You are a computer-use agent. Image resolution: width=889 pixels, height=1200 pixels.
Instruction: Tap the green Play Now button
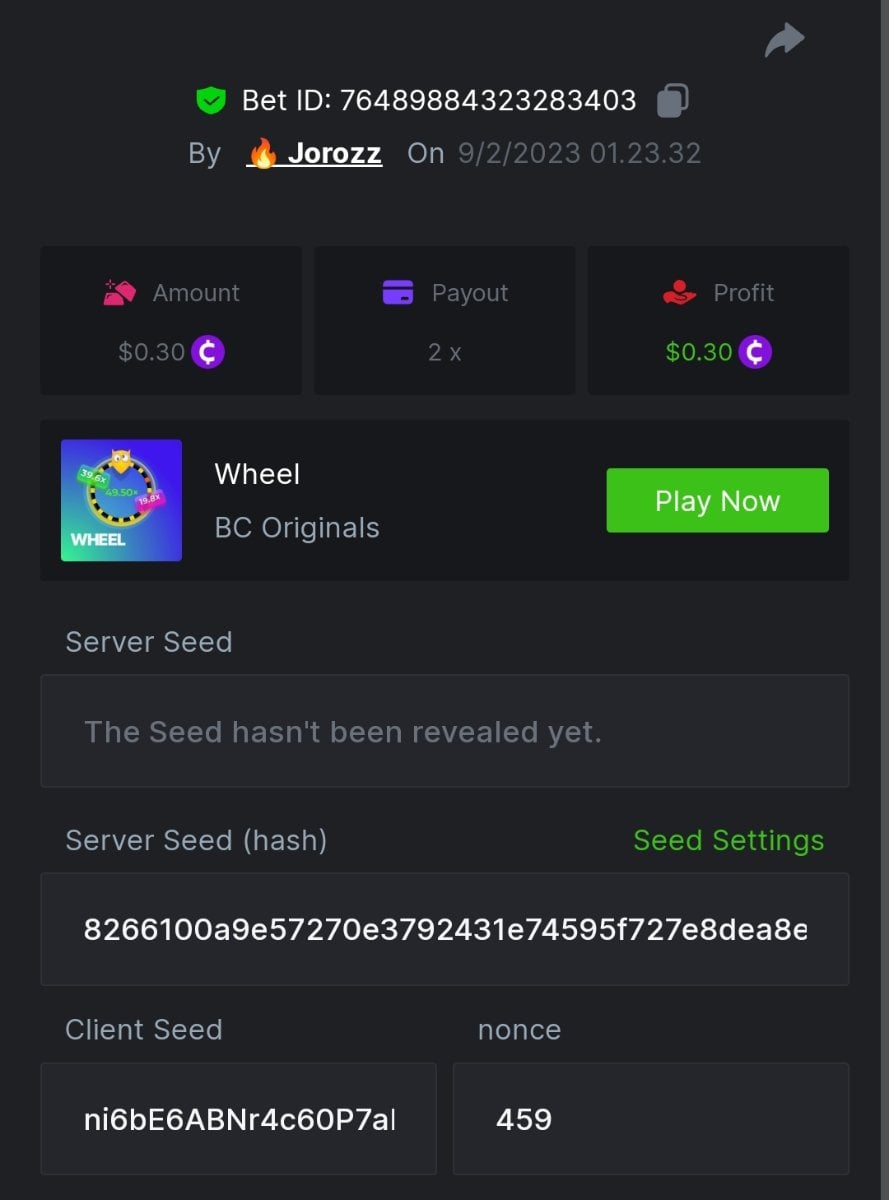717,500
